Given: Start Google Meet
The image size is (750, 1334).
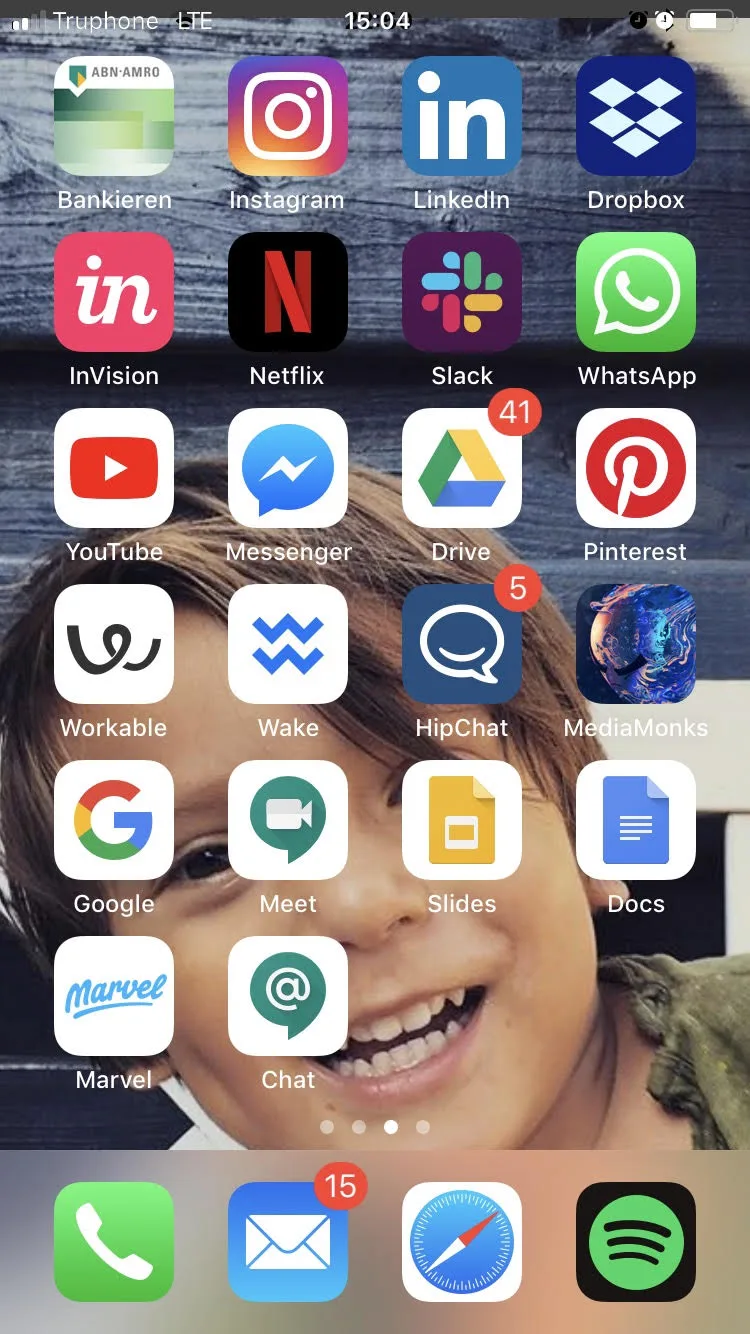Looking at the screenshot, I should click(288, 820).
